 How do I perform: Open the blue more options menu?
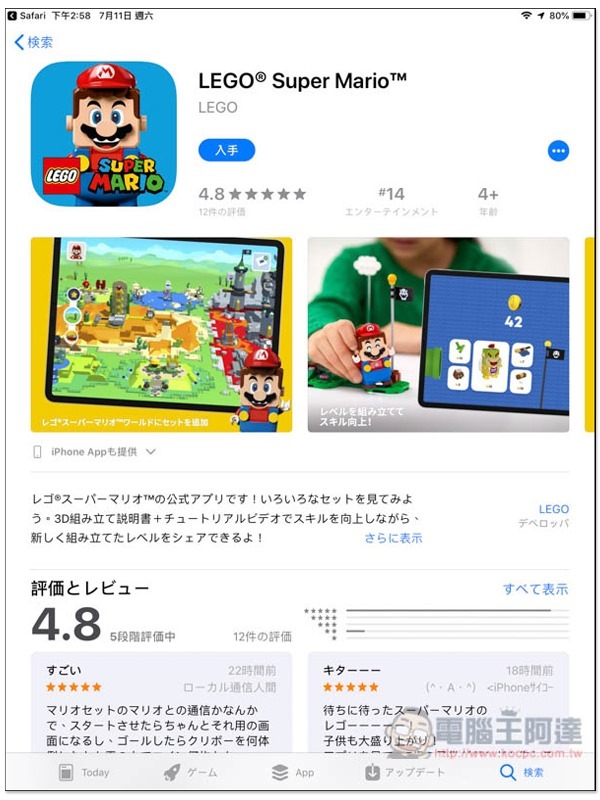click(x=558, y=151)
